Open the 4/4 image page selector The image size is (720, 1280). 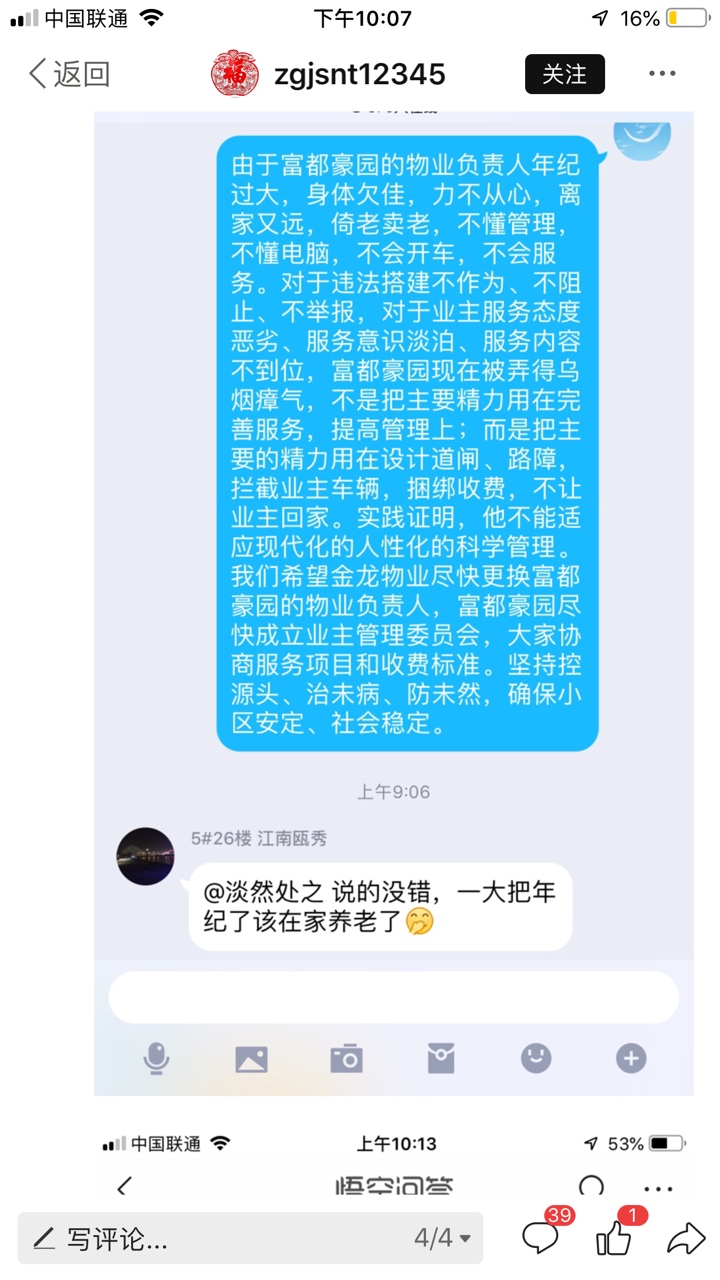click(x=442, y=1240)
